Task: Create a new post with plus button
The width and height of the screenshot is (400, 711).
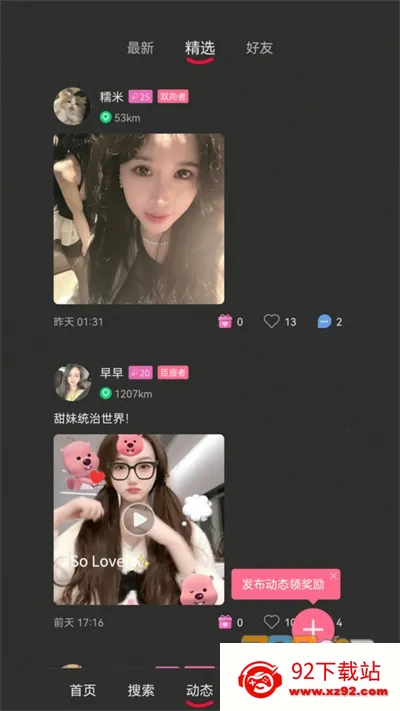Action: pyautogui.click(x=313, y=629)
